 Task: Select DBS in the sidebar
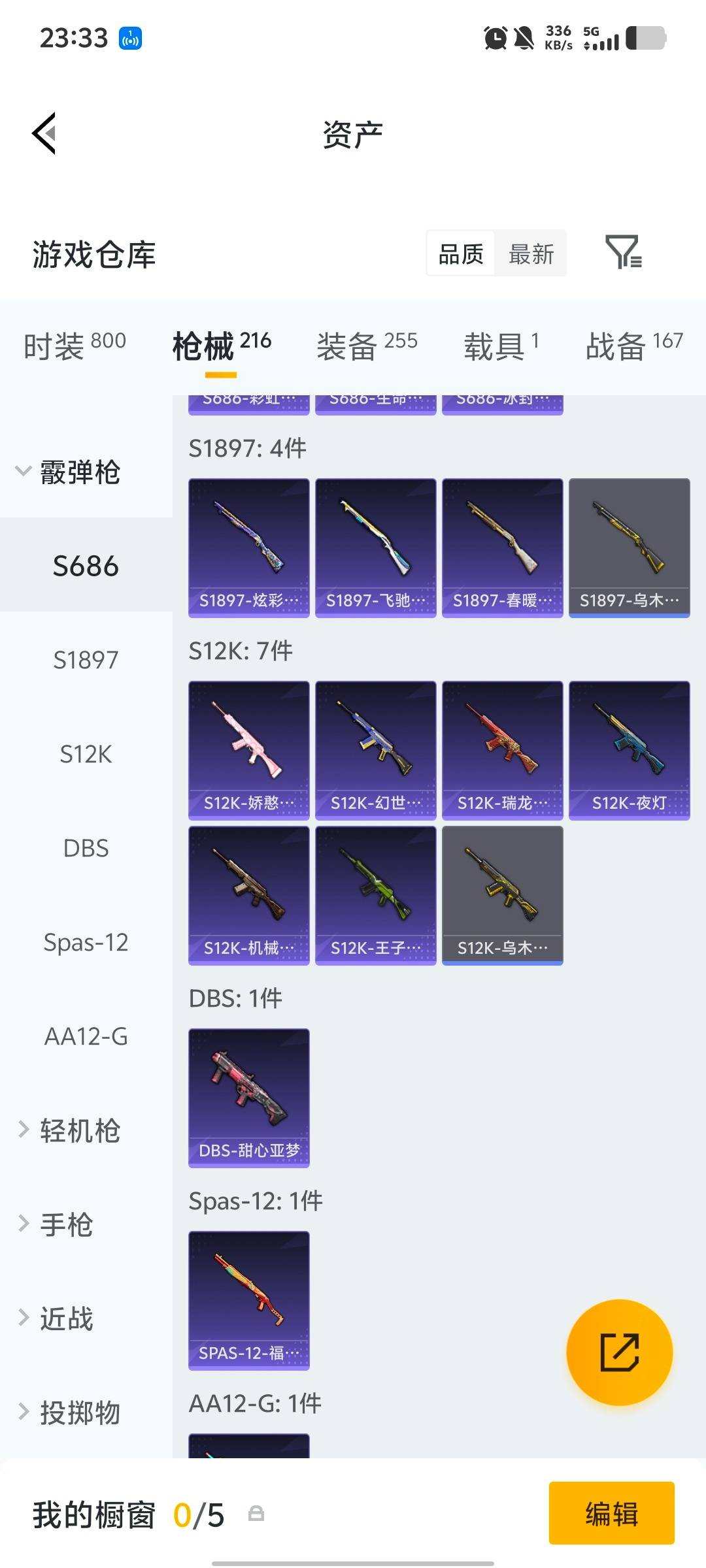click(86, 848)
